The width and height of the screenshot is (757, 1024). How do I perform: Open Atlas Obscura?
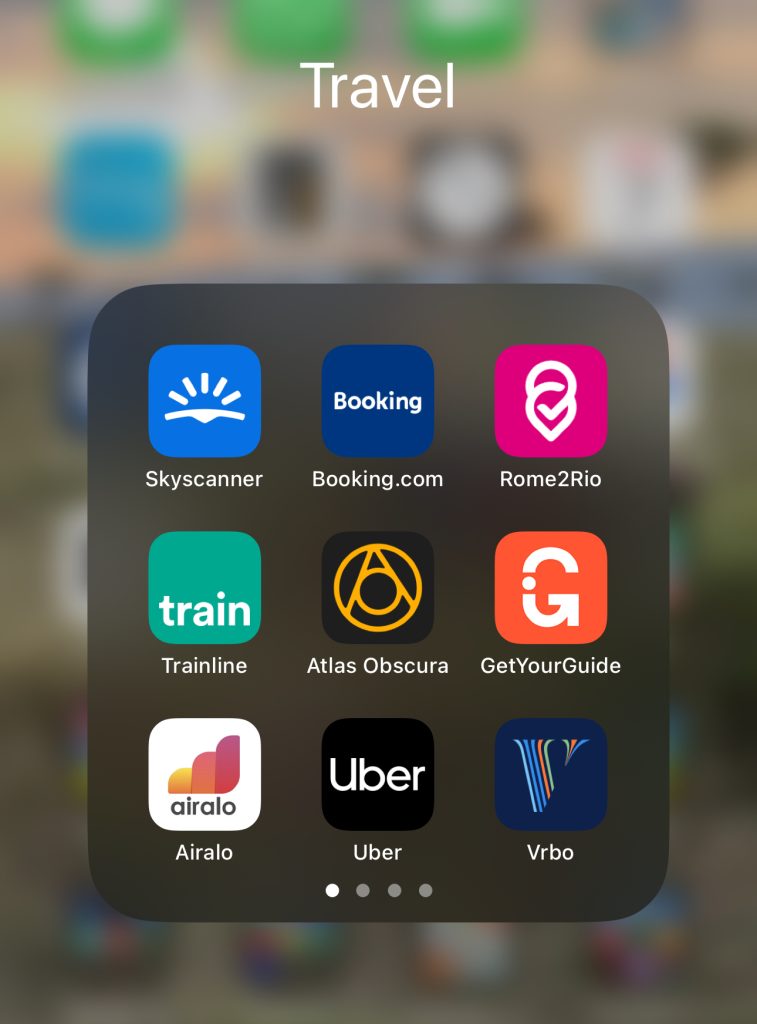377,587
